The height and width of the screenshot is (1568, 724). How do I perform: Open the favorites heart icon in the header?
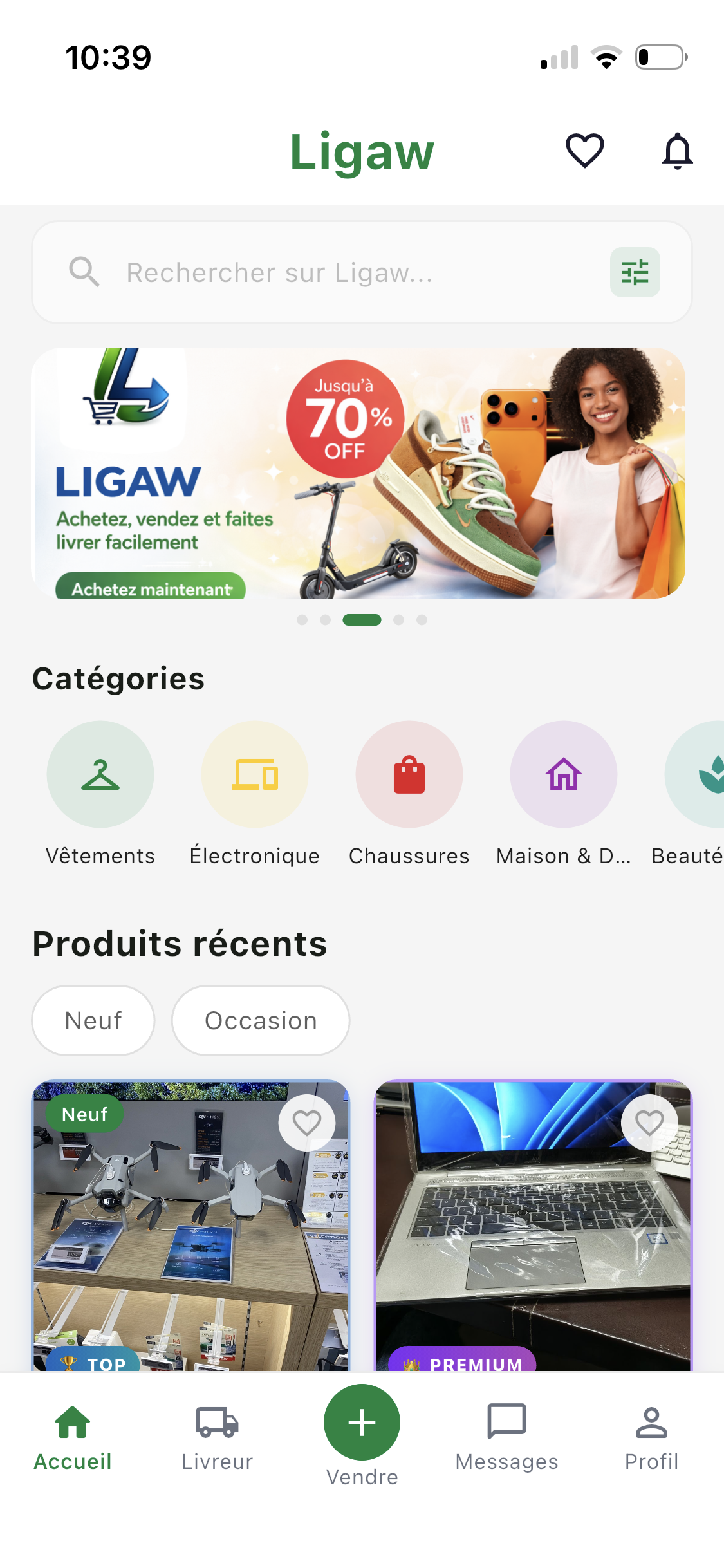pyautogui.click(x=584, y=151)
